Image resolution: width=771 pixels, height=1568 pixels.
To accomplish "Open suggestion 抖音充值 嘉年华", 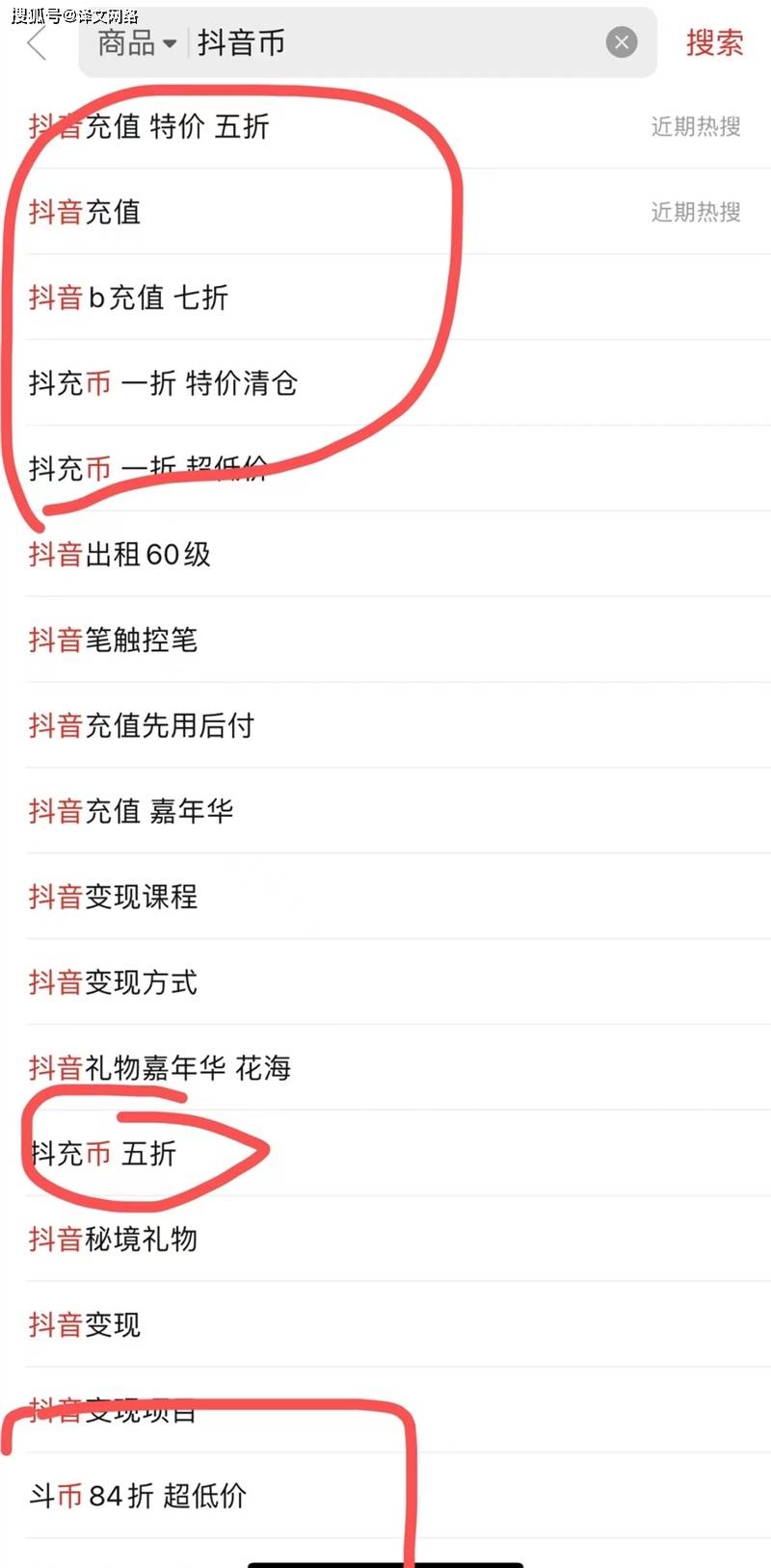I will tap(131, 811).
